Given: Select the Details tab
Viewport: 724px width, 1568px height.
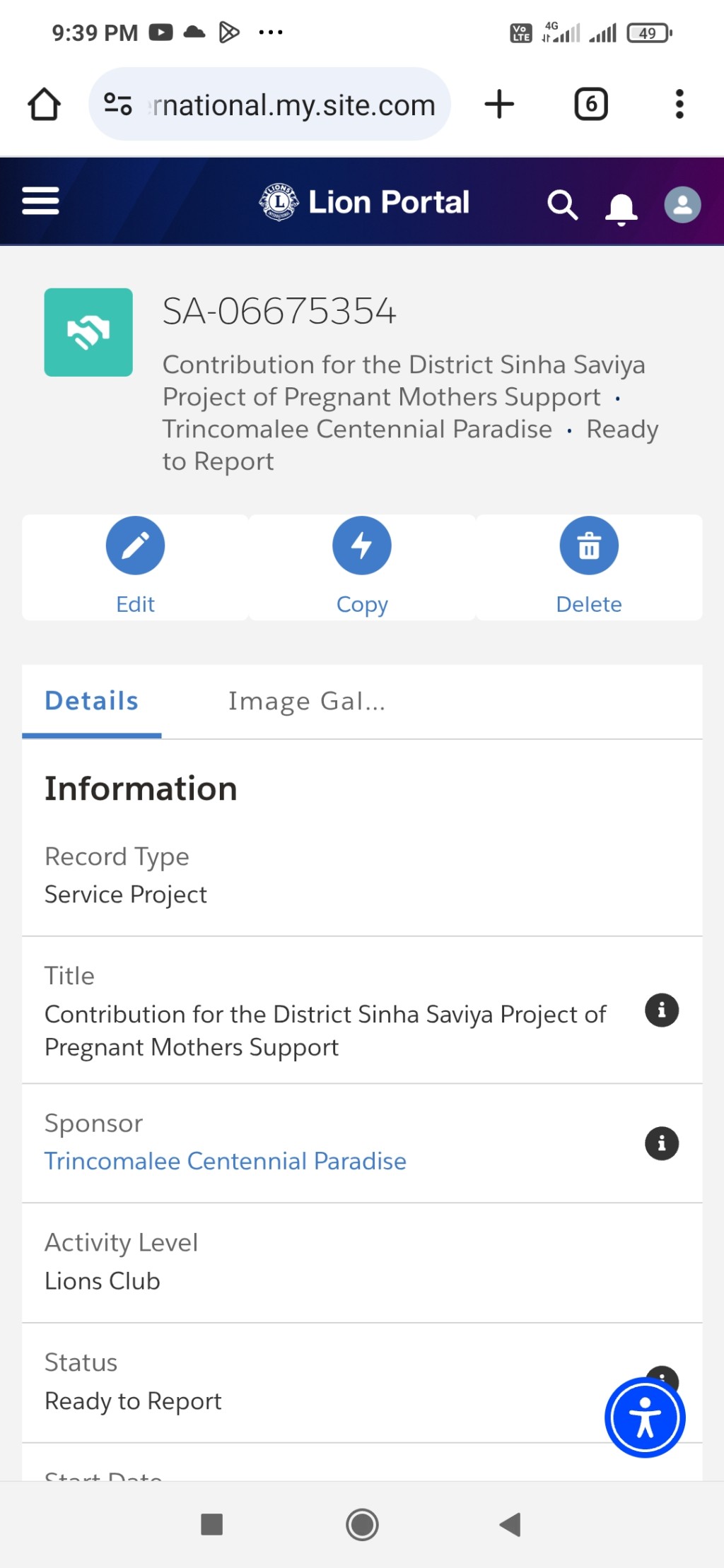Looking at the screenshot, I should coord(92,701).
